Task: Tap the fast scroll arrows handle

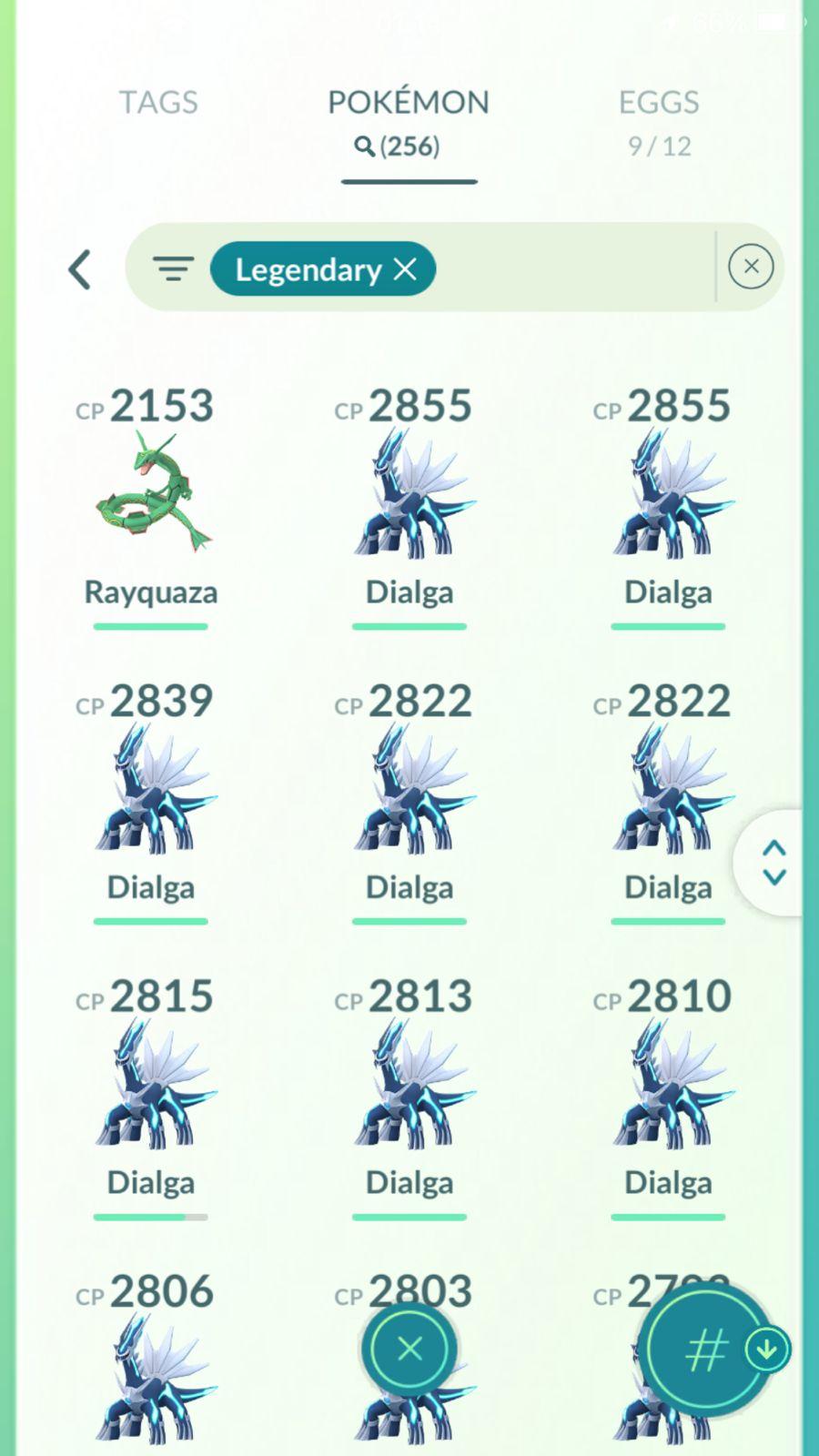Action: click(773, 862)
